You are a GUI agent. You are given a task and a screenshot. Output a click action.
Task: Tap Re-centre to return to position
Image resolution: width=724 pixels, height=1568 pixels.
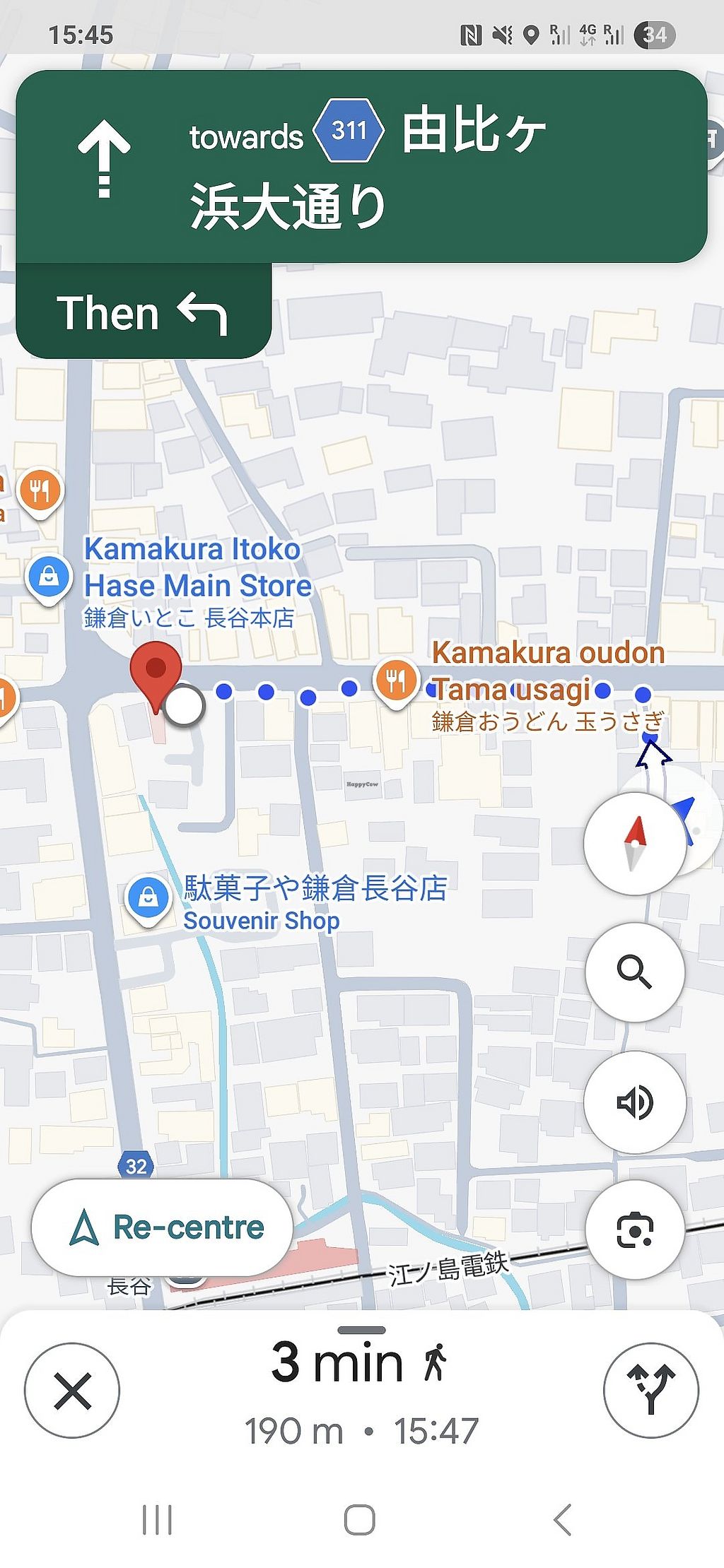[163, 1227]
